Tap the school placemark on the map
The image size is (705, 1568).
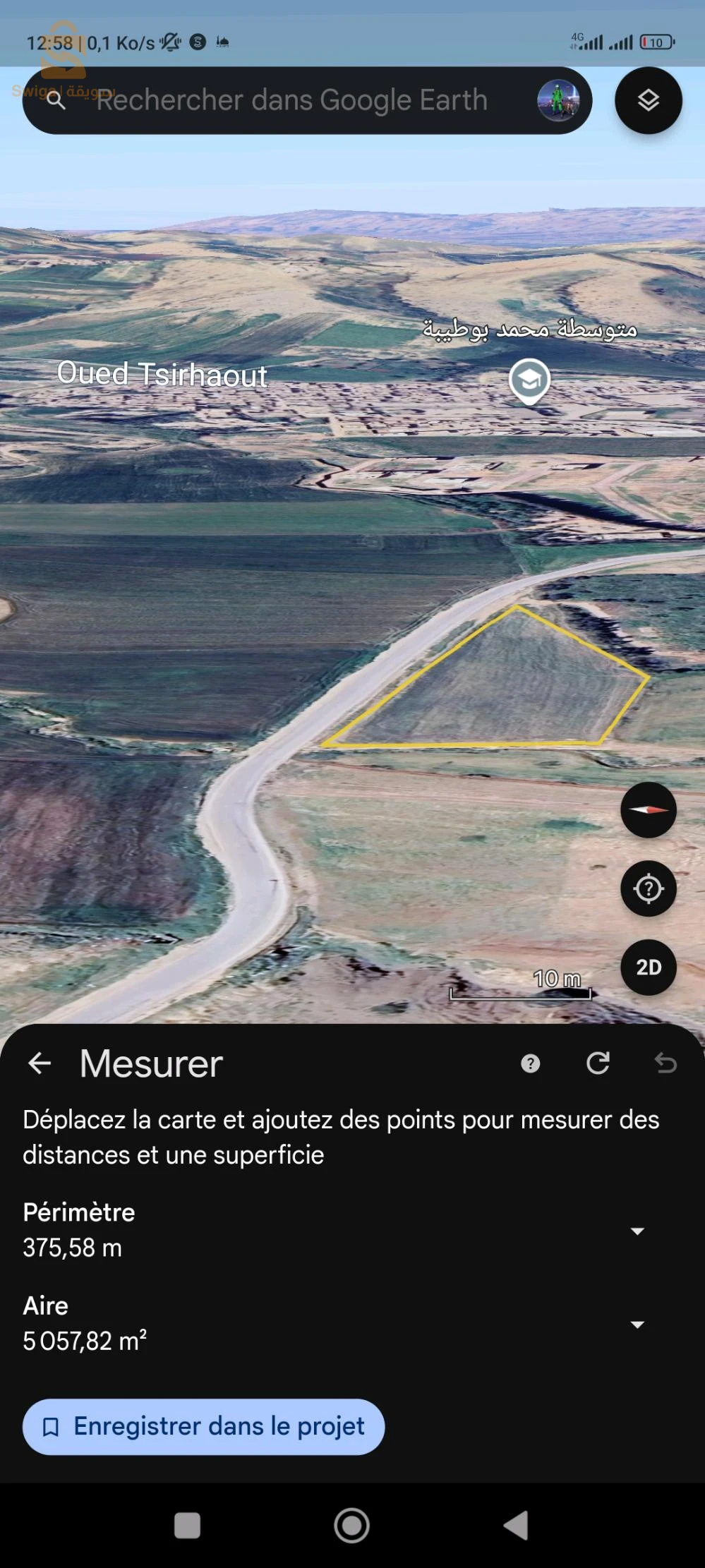[x=529, y=380]
